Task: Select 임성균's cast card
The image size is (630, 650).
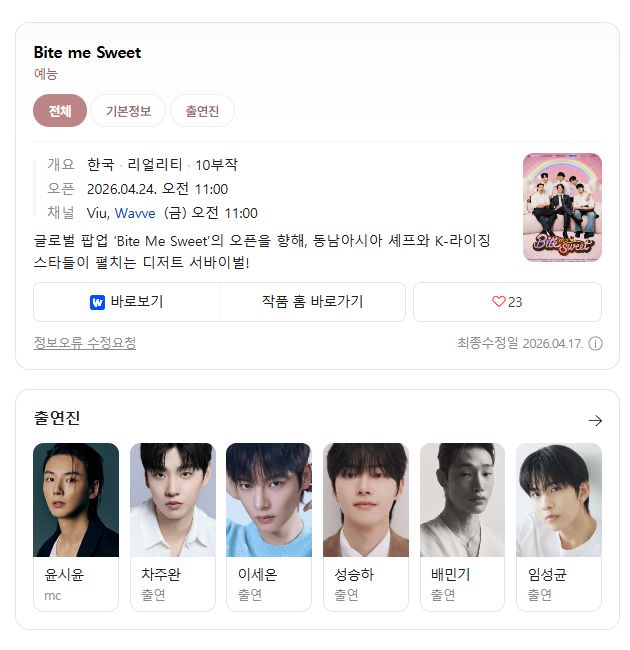Action: [559, 527]
